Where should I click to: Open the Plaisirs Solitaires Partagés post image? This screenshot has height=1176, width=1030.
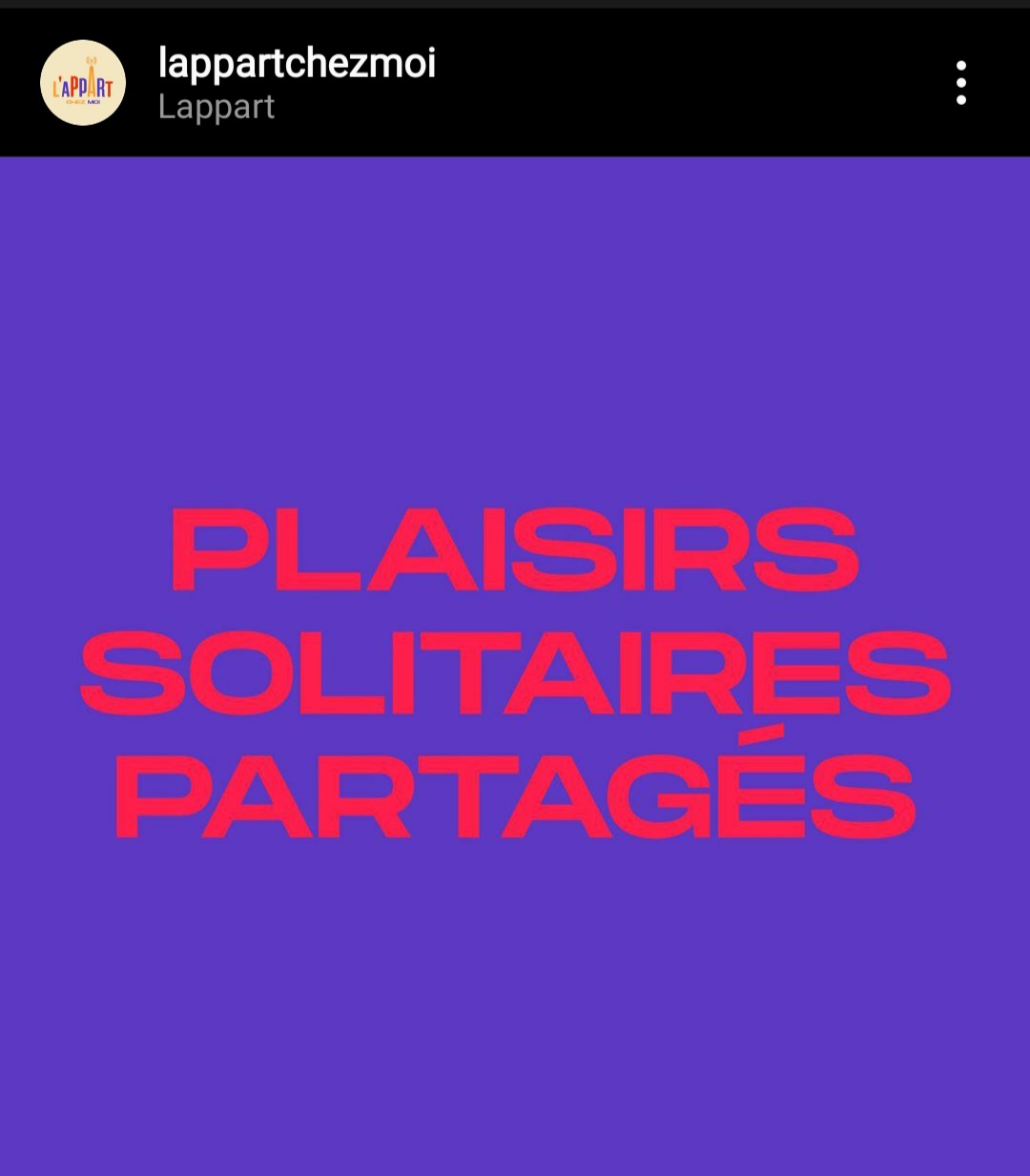pyautogui.click(x=515, y=668)
